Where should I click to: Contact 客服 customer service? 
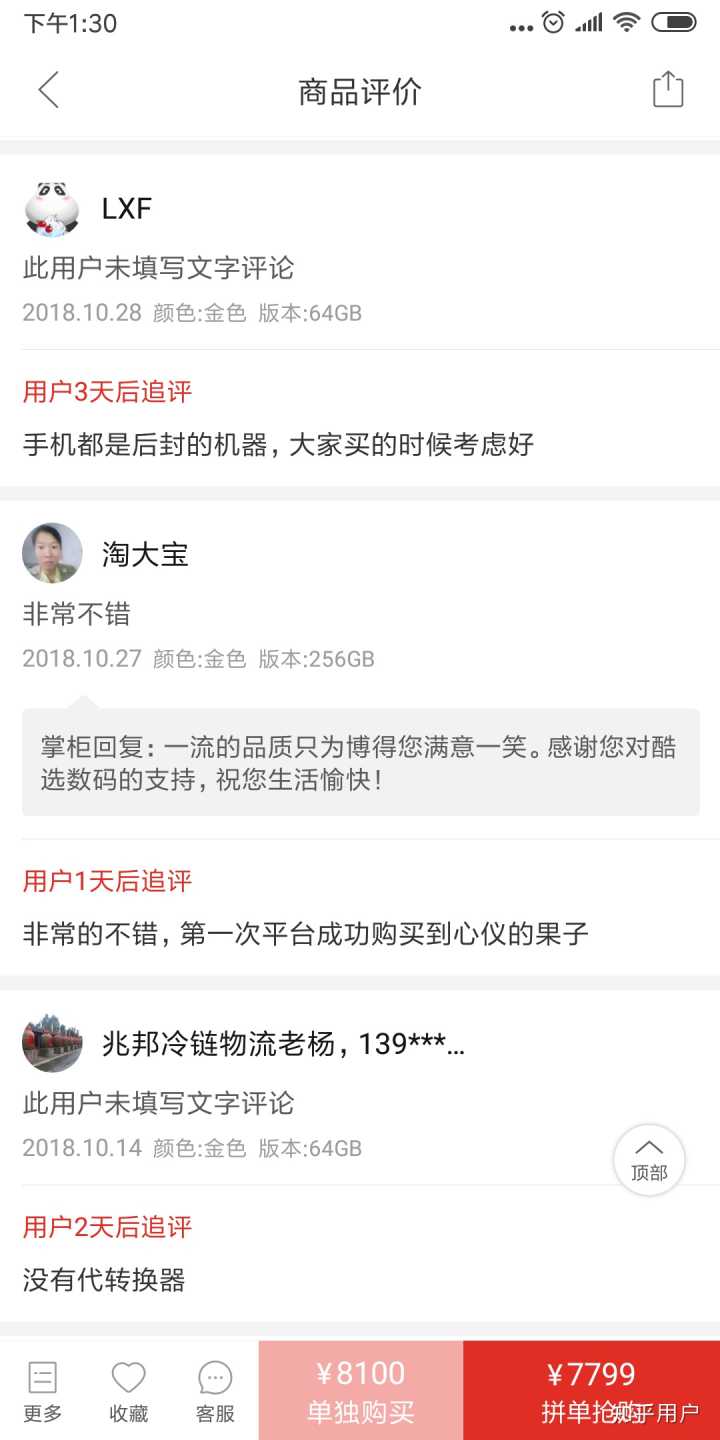(215, 1390)
